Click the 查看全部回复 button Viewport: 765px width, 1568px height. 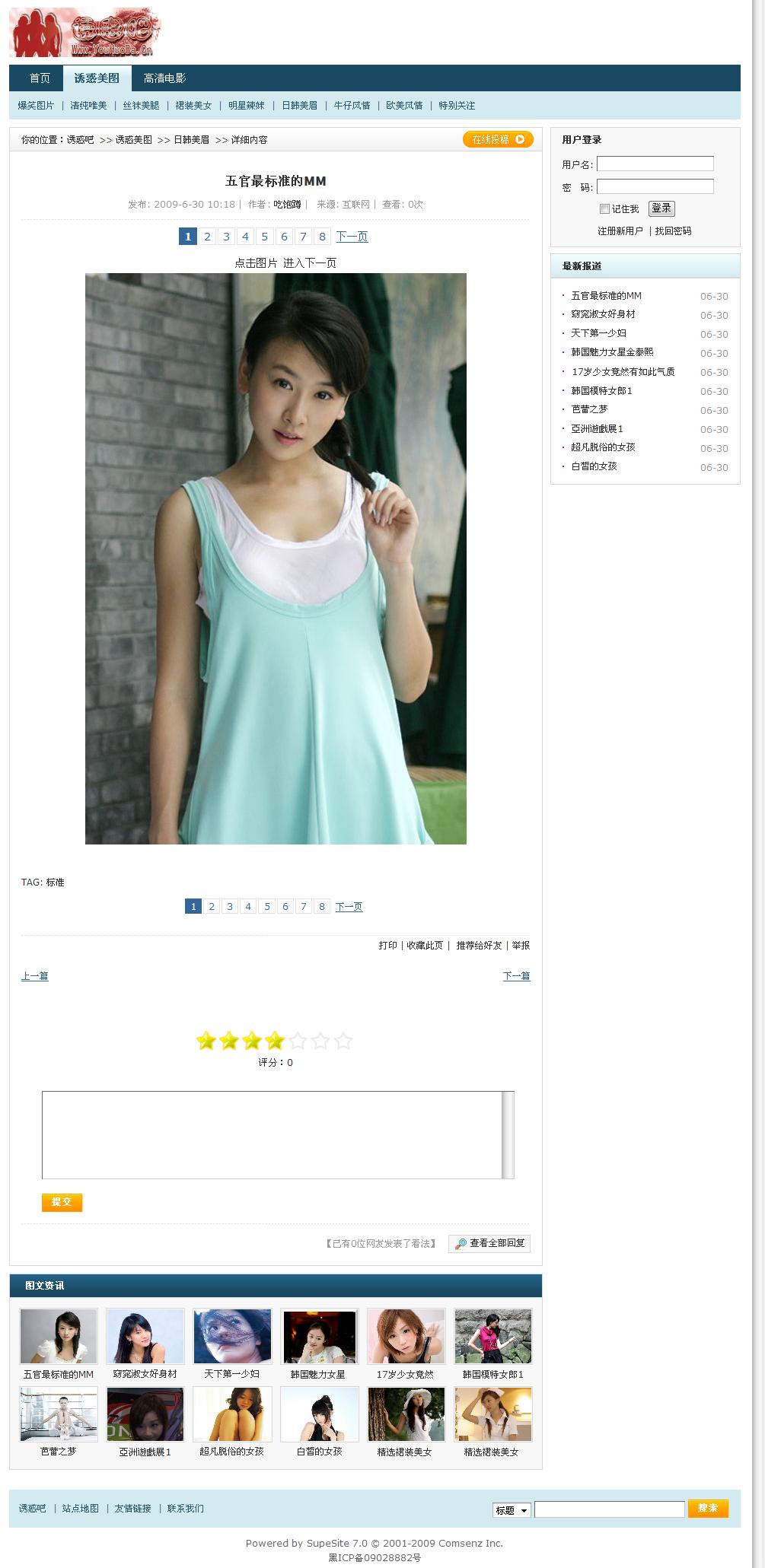[489, 1243]
